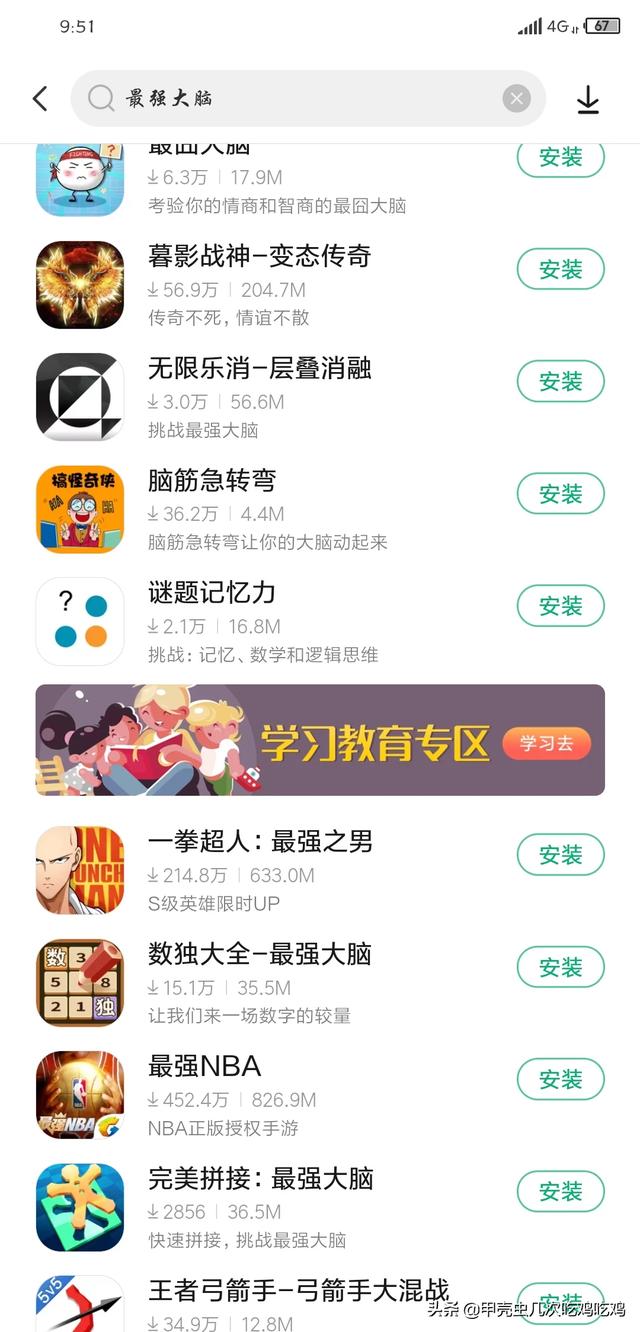The image size is (640, 1332).
Task: Go back using the top-left arrow
Action: [x=40, y=98]
